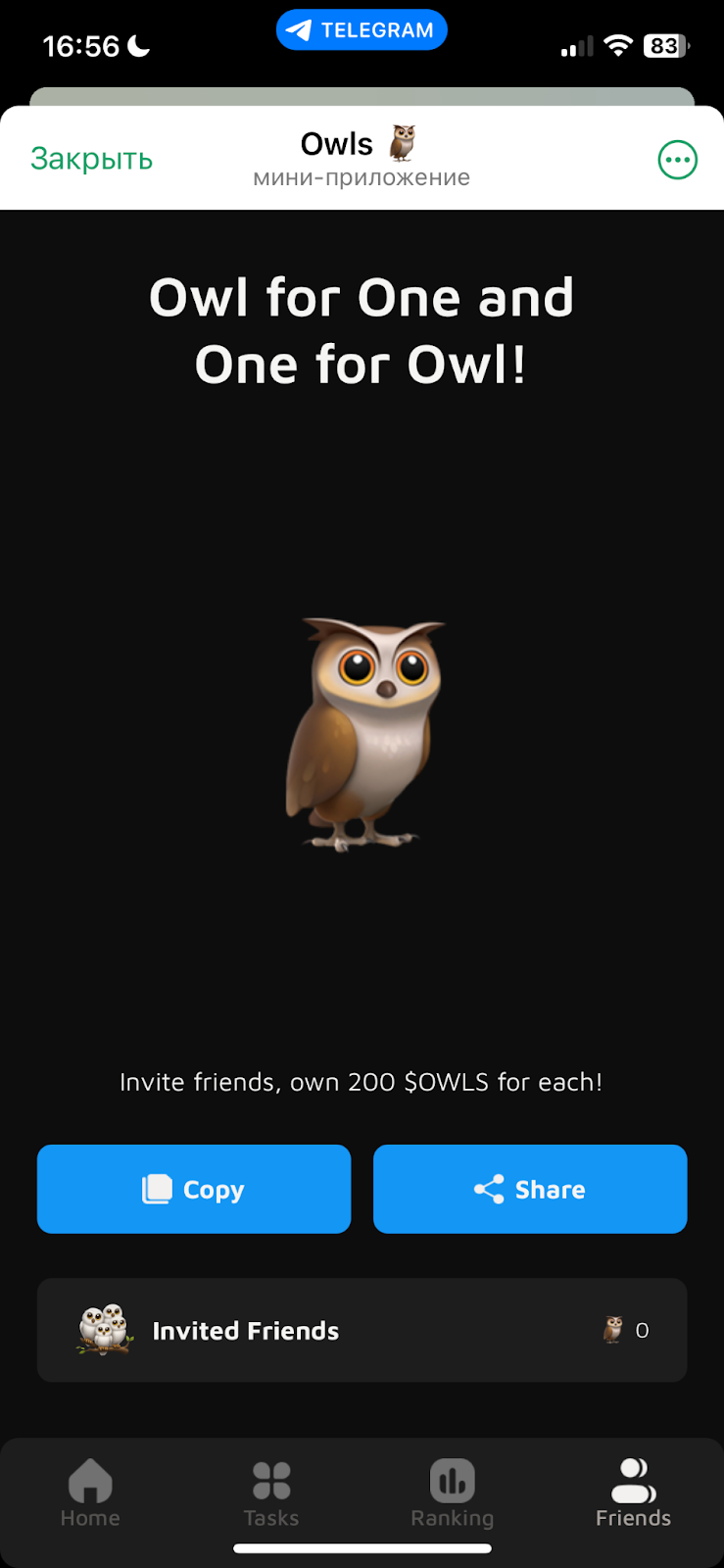724x1568 pixels.
Task: Close the Owls mini-app via Закрыть
Action: (x=91, y=159)
